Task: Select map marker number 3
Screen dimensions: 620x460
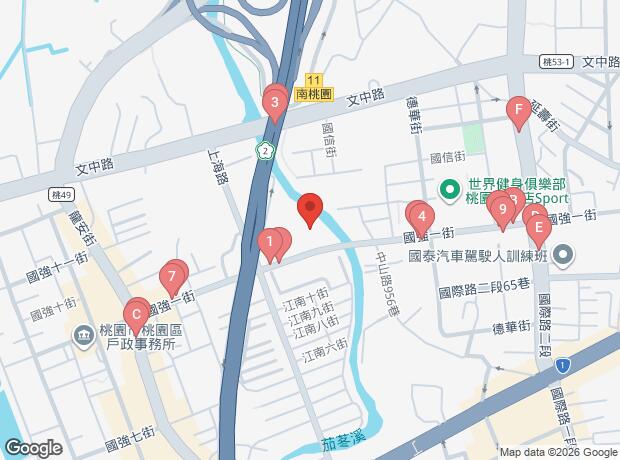Action: [273, 101]
